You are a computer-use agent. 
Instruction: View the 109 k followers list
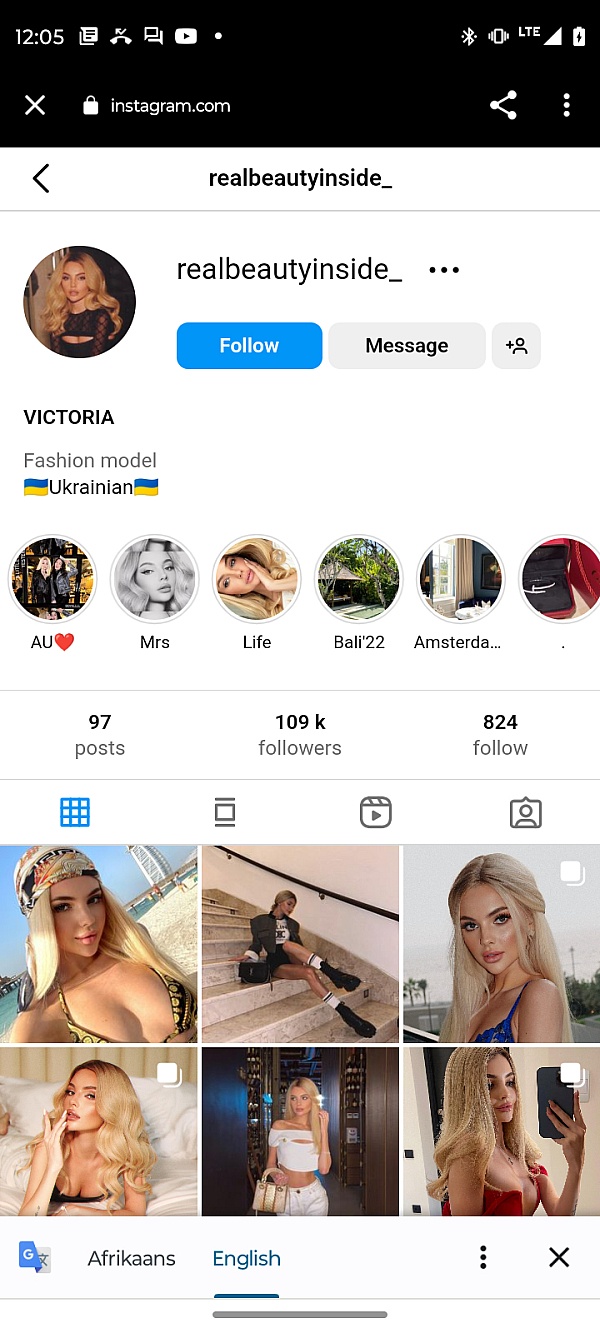coord(299,734)
